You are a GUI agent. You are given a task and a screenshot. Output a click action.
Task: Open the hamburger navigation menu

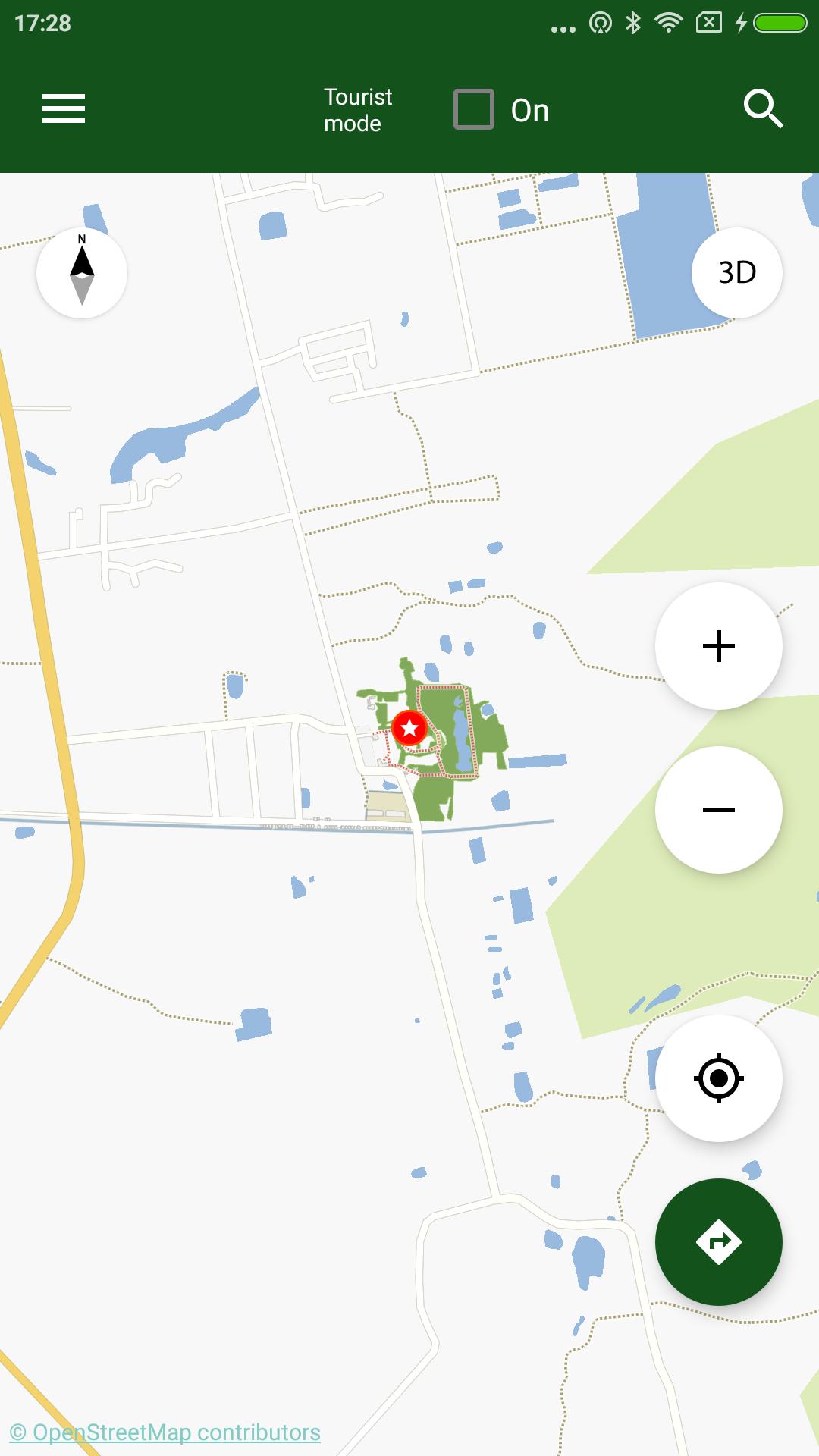tap(64, 108)
